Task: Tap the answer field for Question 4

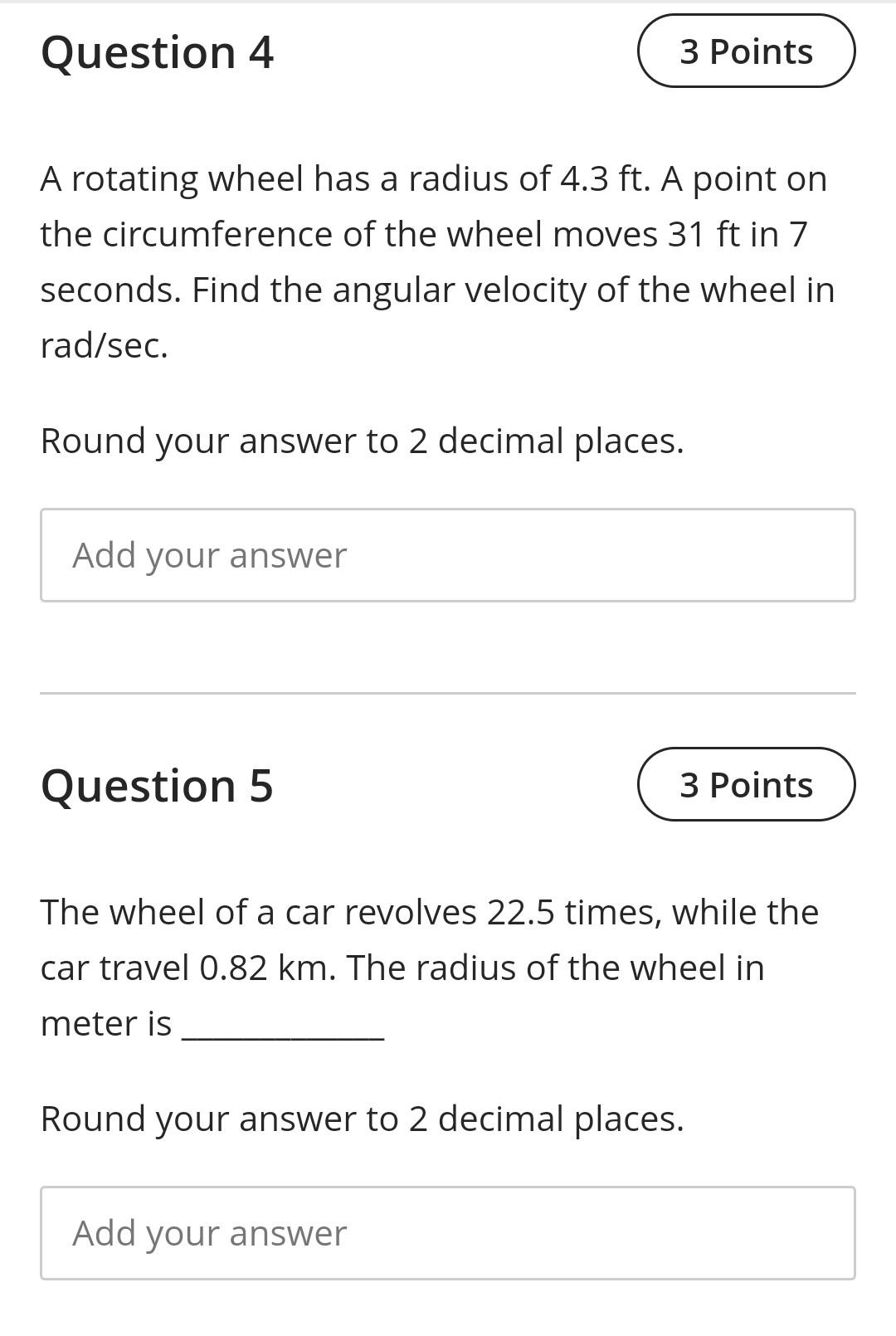Action: 447,555
